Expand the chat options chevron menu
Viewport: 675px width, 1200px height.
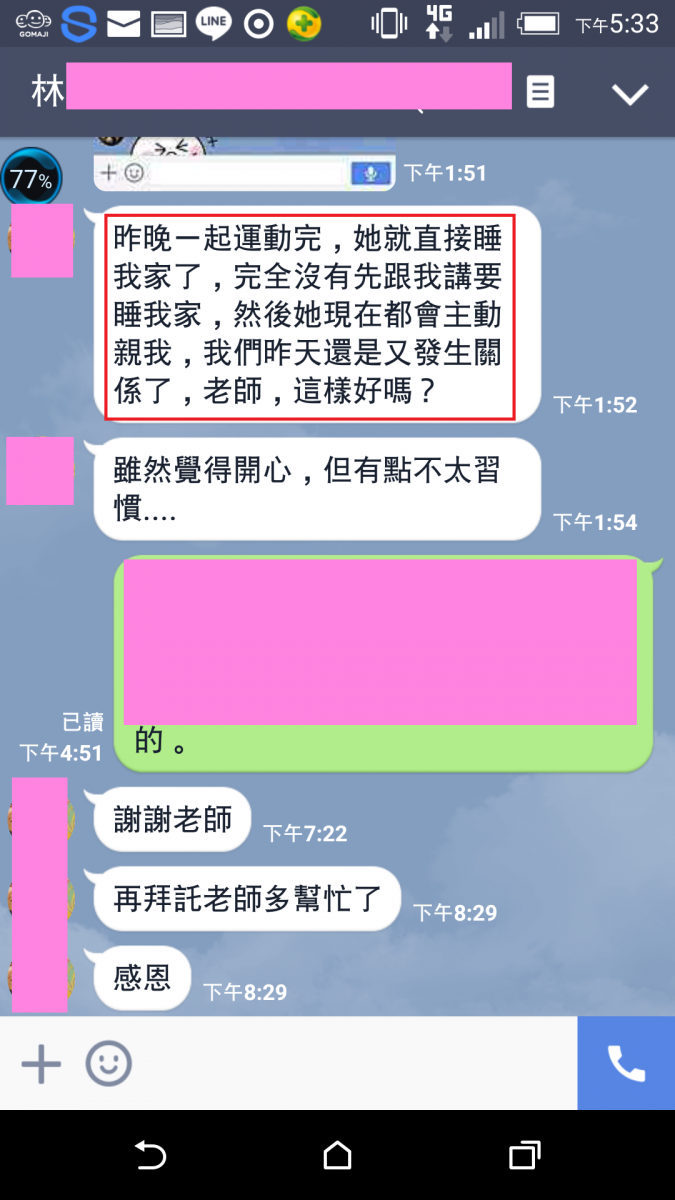630,94
